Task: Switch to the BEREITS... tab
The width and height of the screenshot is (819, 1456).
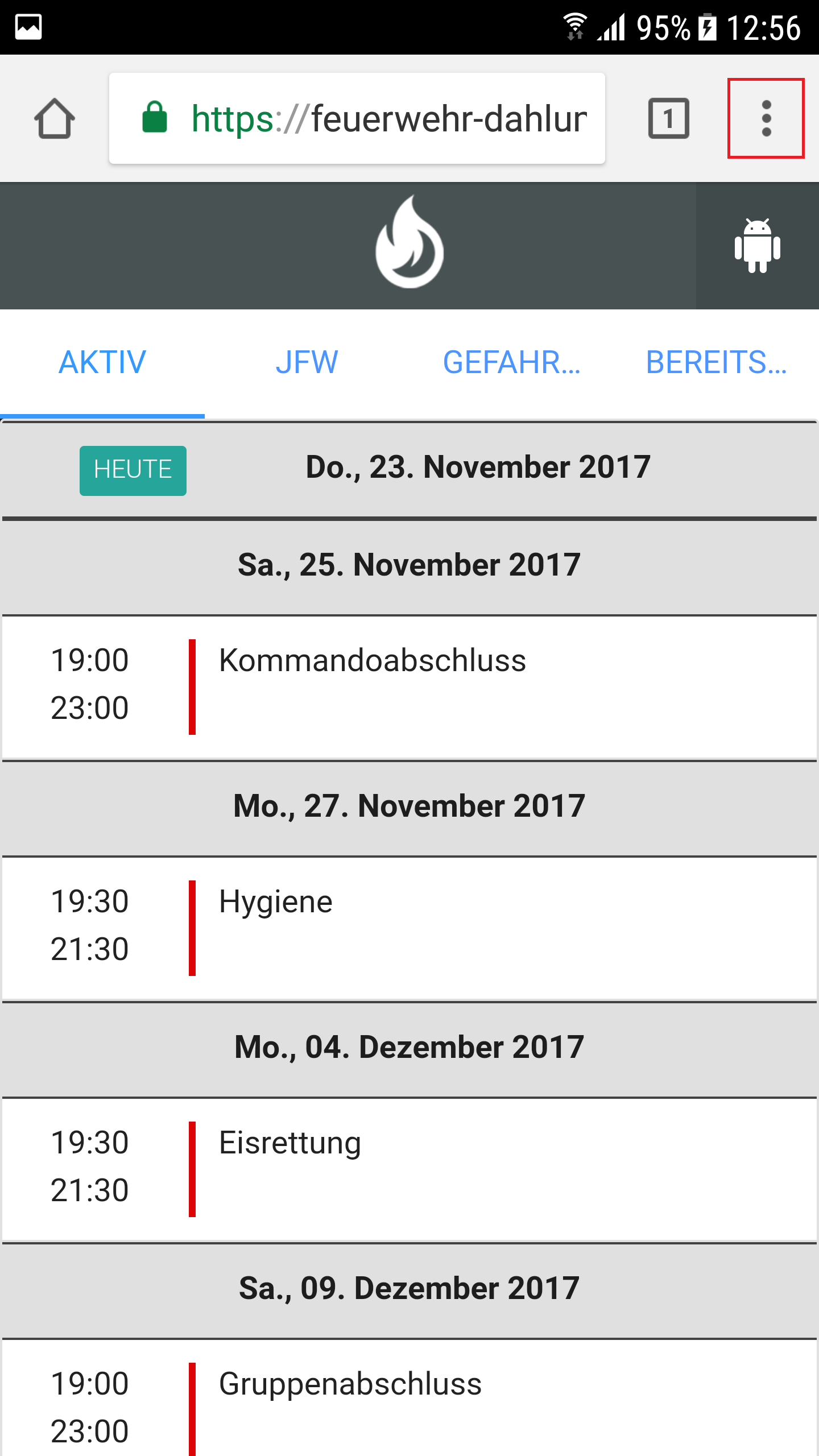Action: tap(717, 363)
